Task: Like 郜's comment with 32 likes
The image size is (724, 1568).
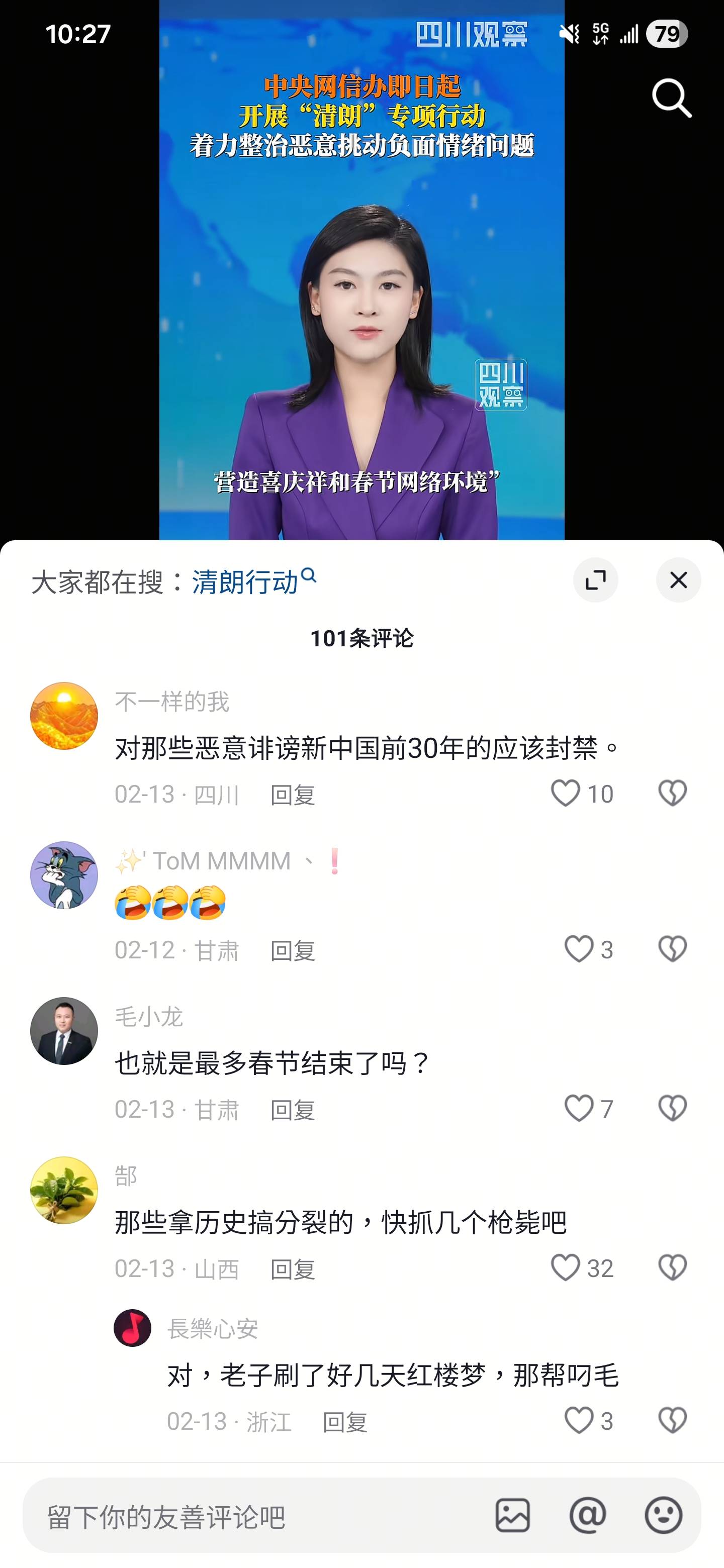Action: click(566, 1268)
